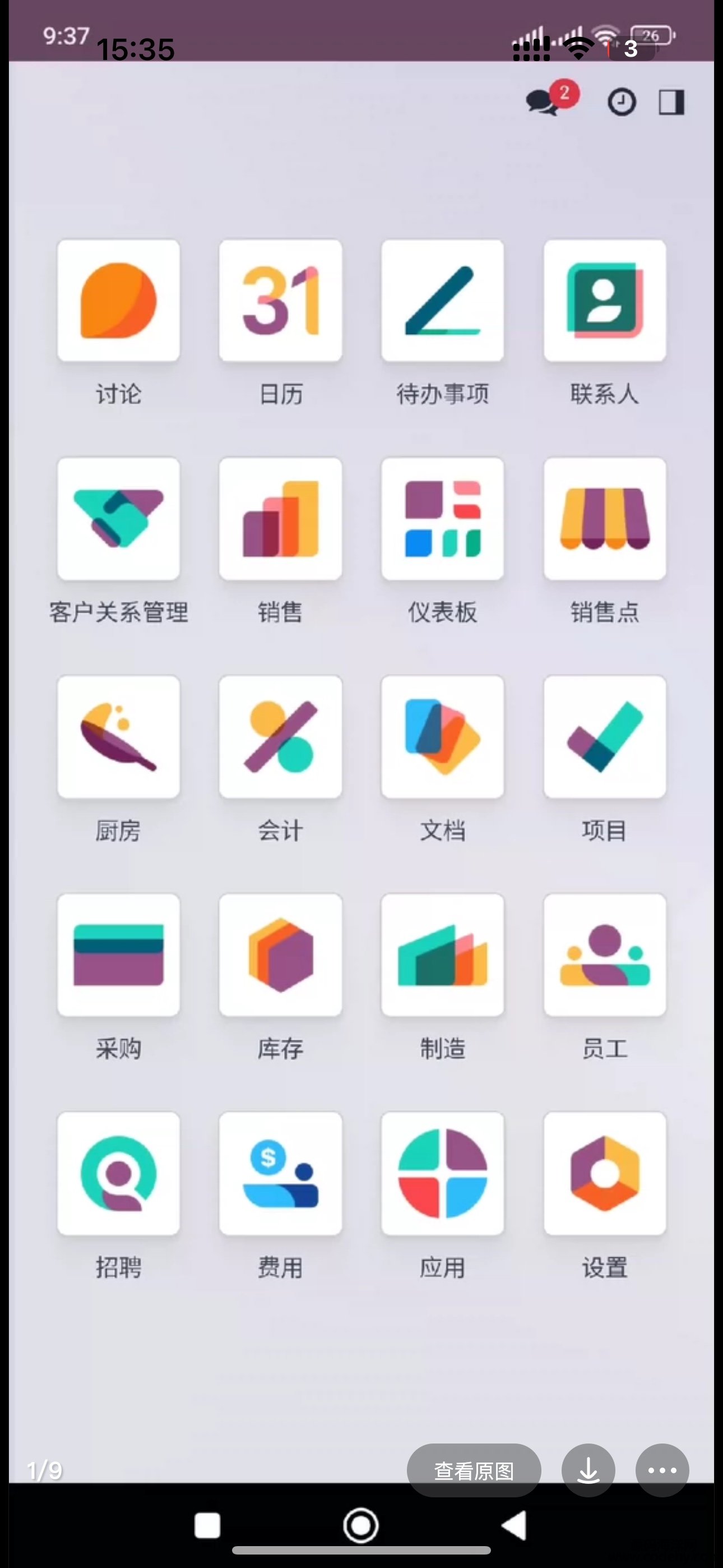The image size is (723, 1568).
Task: View the original image
Action: pos(474,1470)
